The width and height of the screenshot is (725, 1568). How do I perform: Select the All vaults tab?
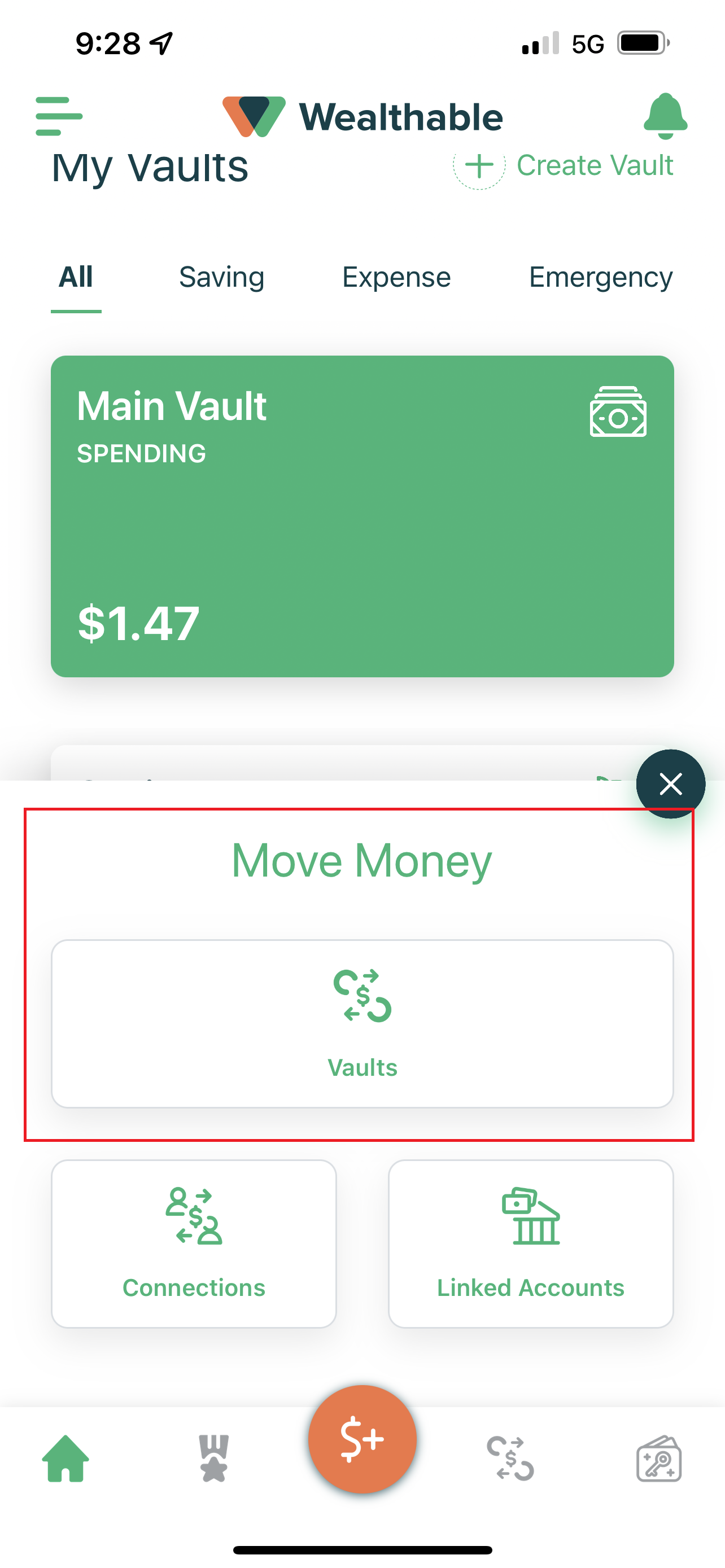pos(76,278)
